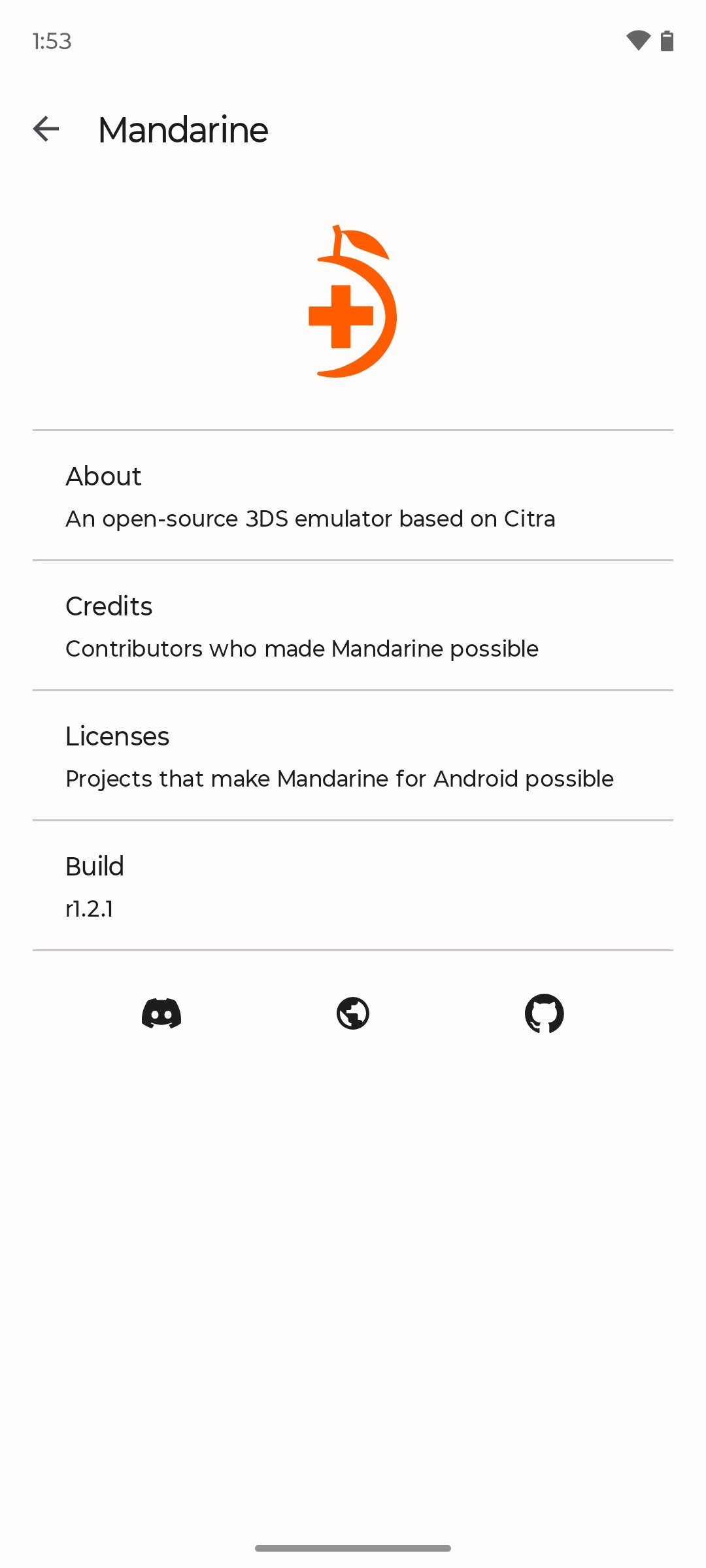Go back from the Mandarine about page
The image size is (706, 1568).
click(x=46, y=129)
